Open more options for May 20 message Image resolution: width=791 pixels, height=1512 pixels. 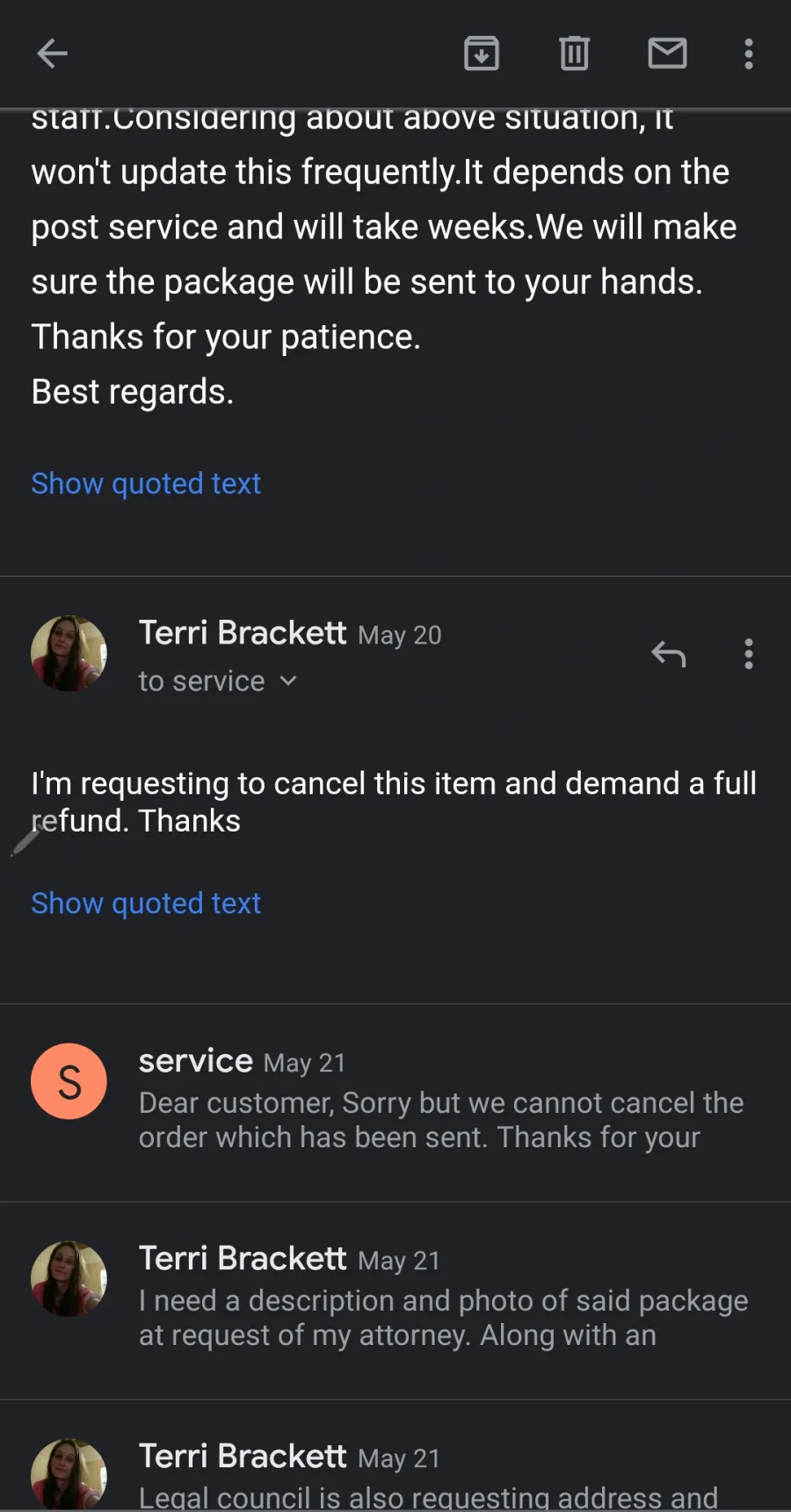(x=749, y=654)
